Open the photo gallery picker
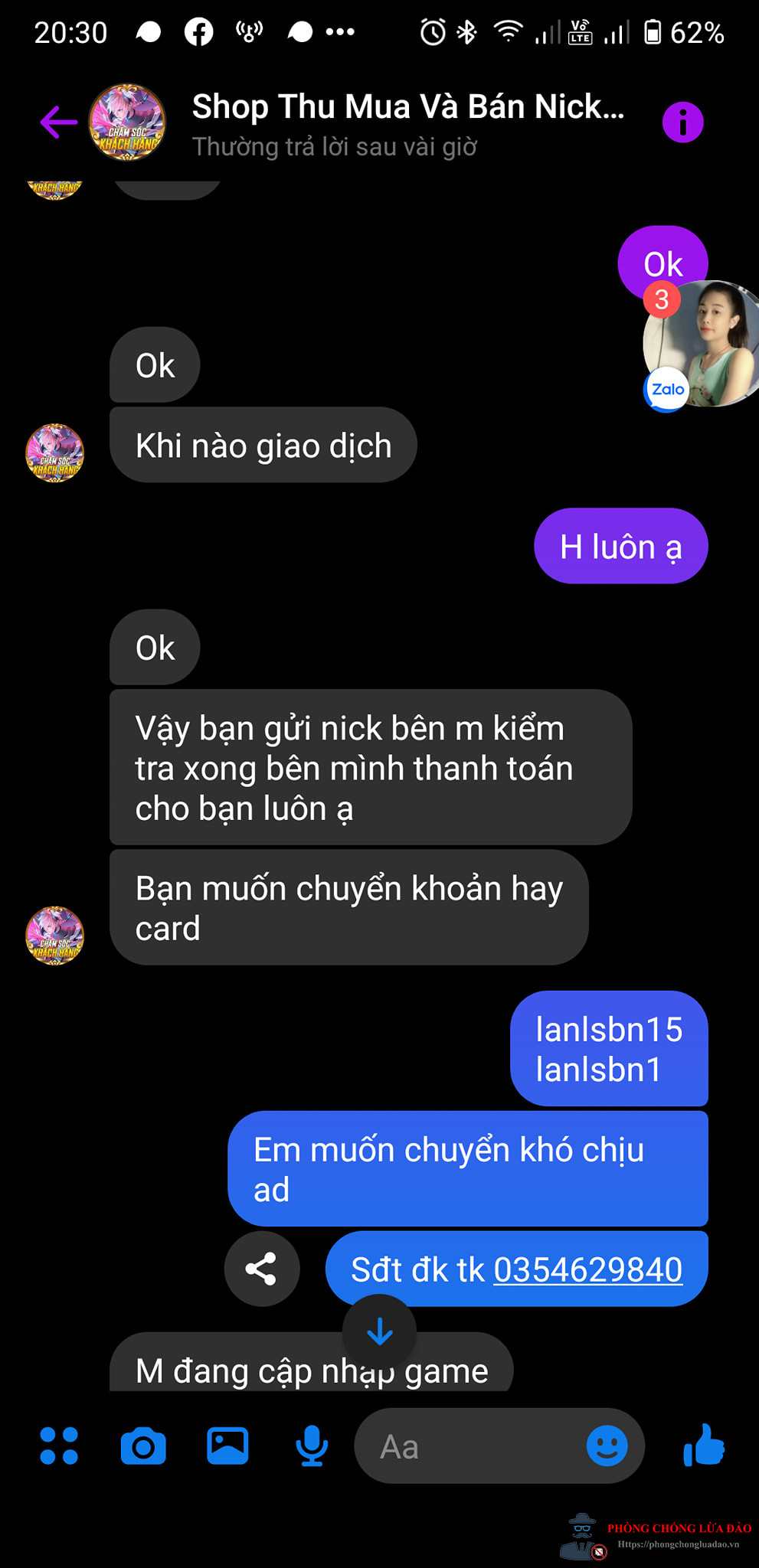 coord(227,1446)
